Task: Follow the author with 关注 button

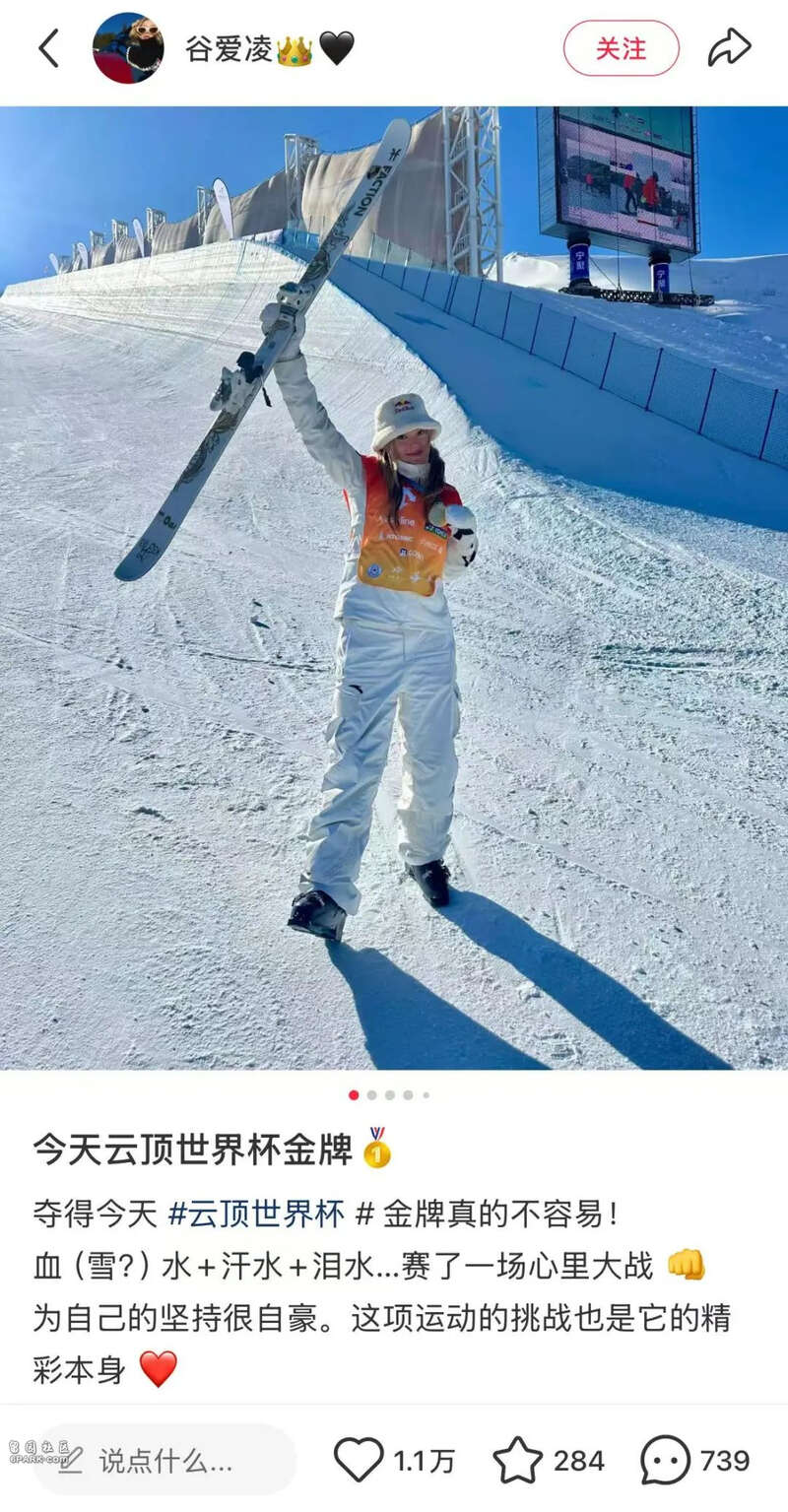Action: pyautogui.click(x=621, y=48)
